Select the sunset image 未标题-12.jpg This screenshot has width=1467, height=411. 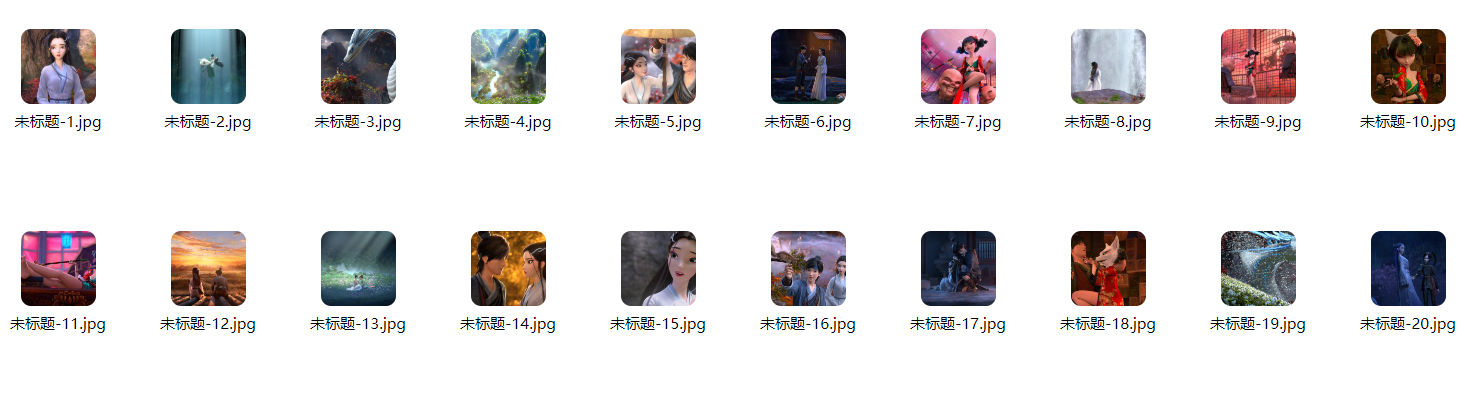tap(208, 268)
